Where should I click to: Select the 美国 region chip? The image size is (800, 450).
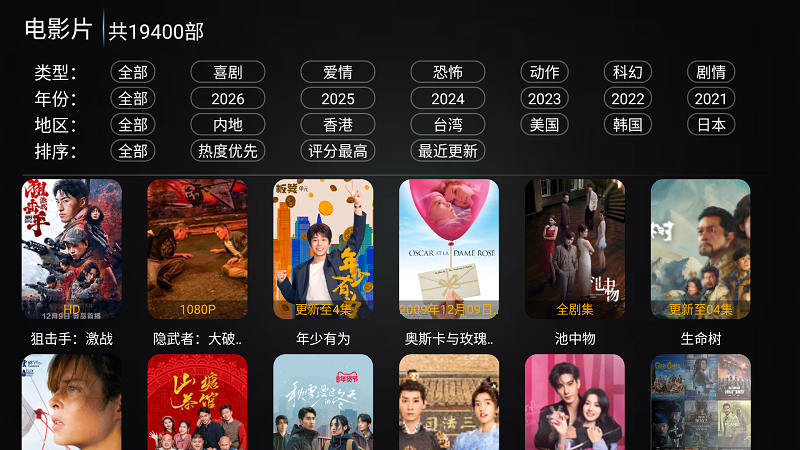[544, 125]
